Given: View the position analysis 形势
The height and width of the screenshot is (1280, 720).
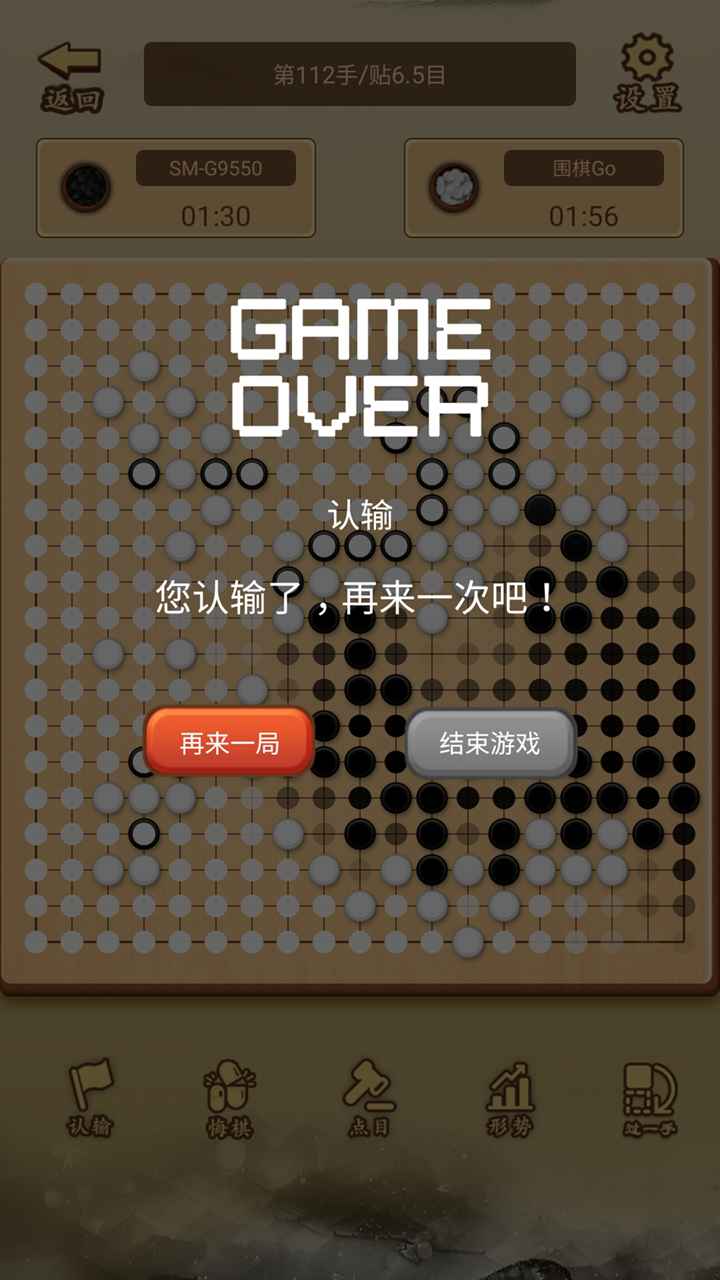Looking at the screenshot, I should [510, 1099].
